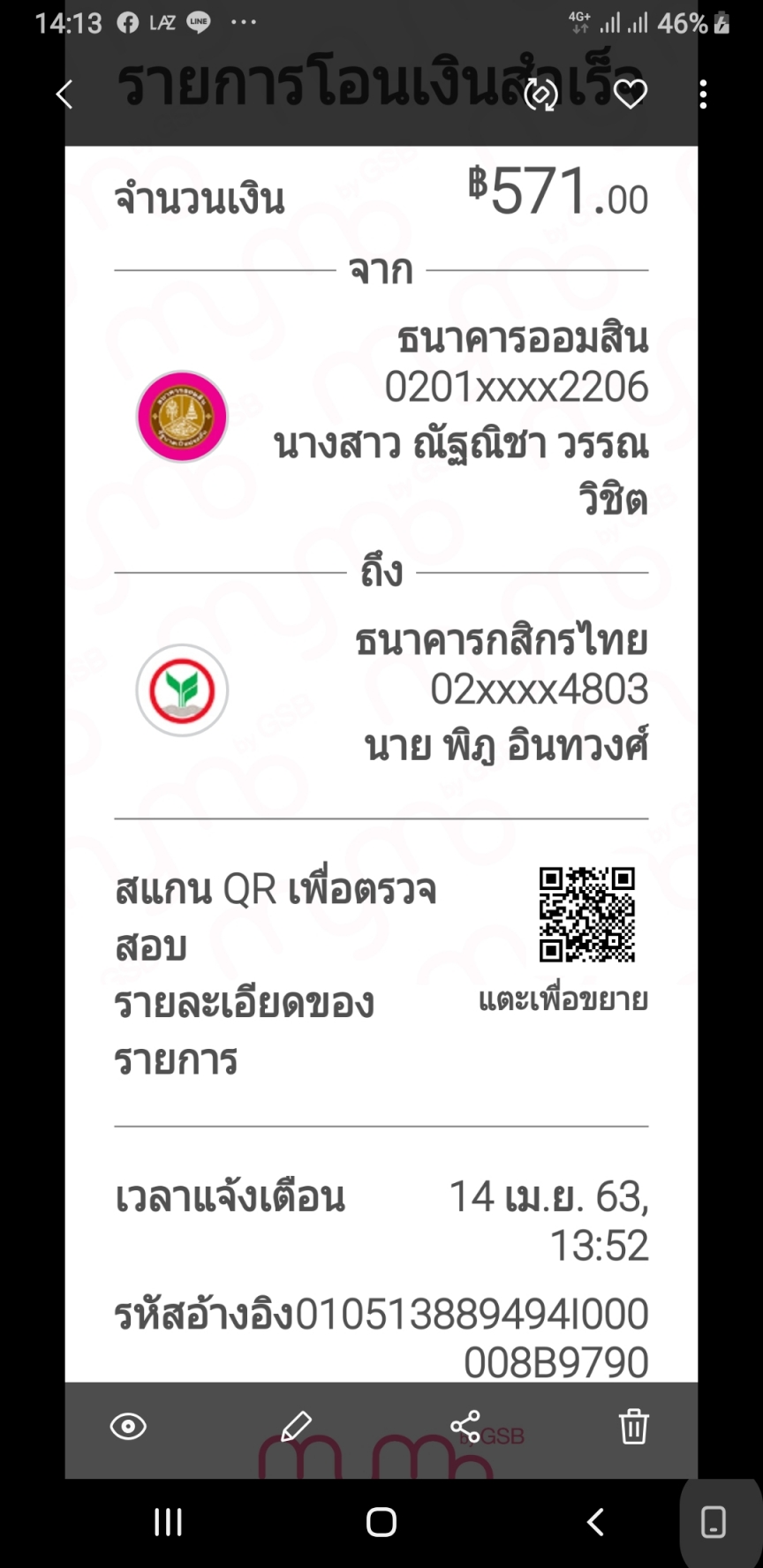Viewport: 763px width, 1568px height.
Task: Open the three-dot overflow menu
Action: pos(703,94)
